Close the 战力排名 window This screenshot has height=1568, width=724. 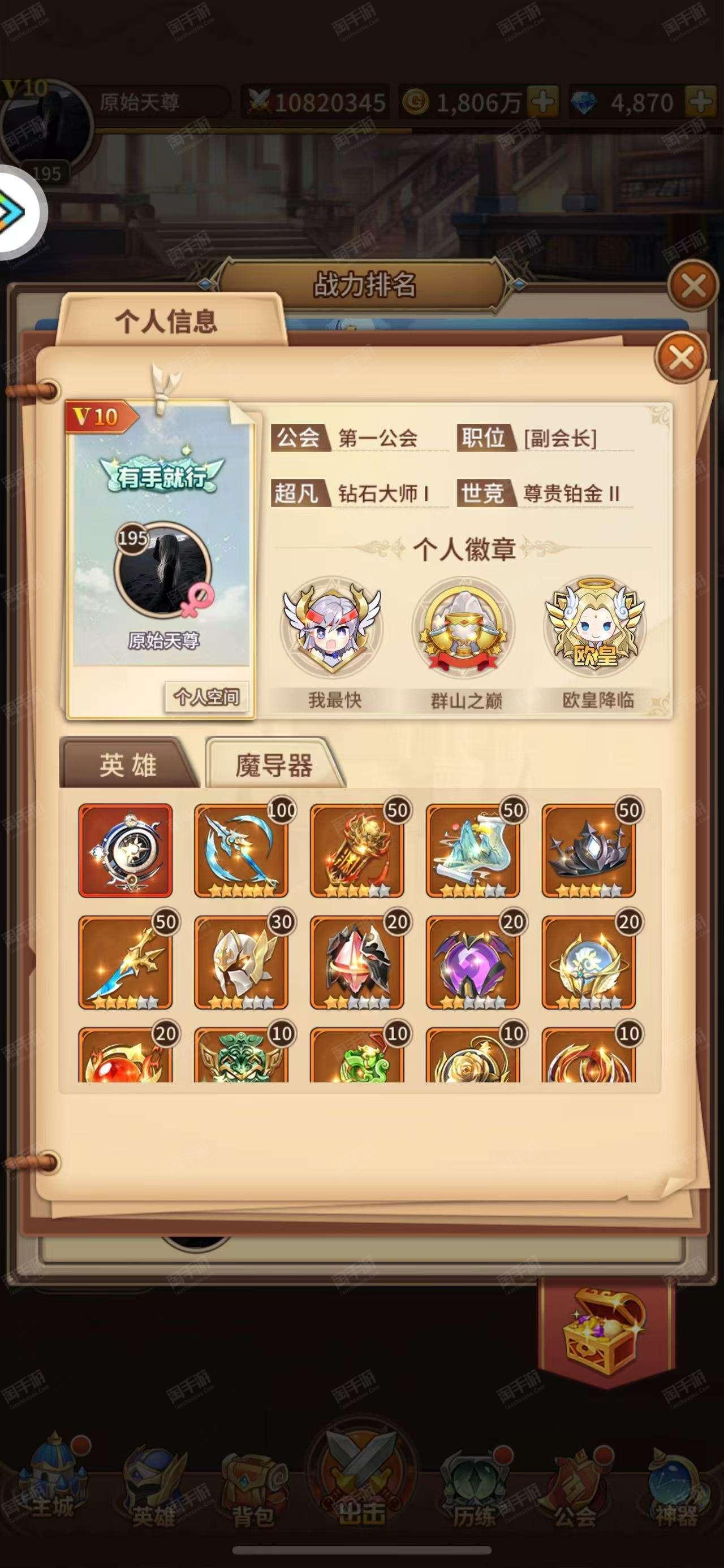pos(693,285)
